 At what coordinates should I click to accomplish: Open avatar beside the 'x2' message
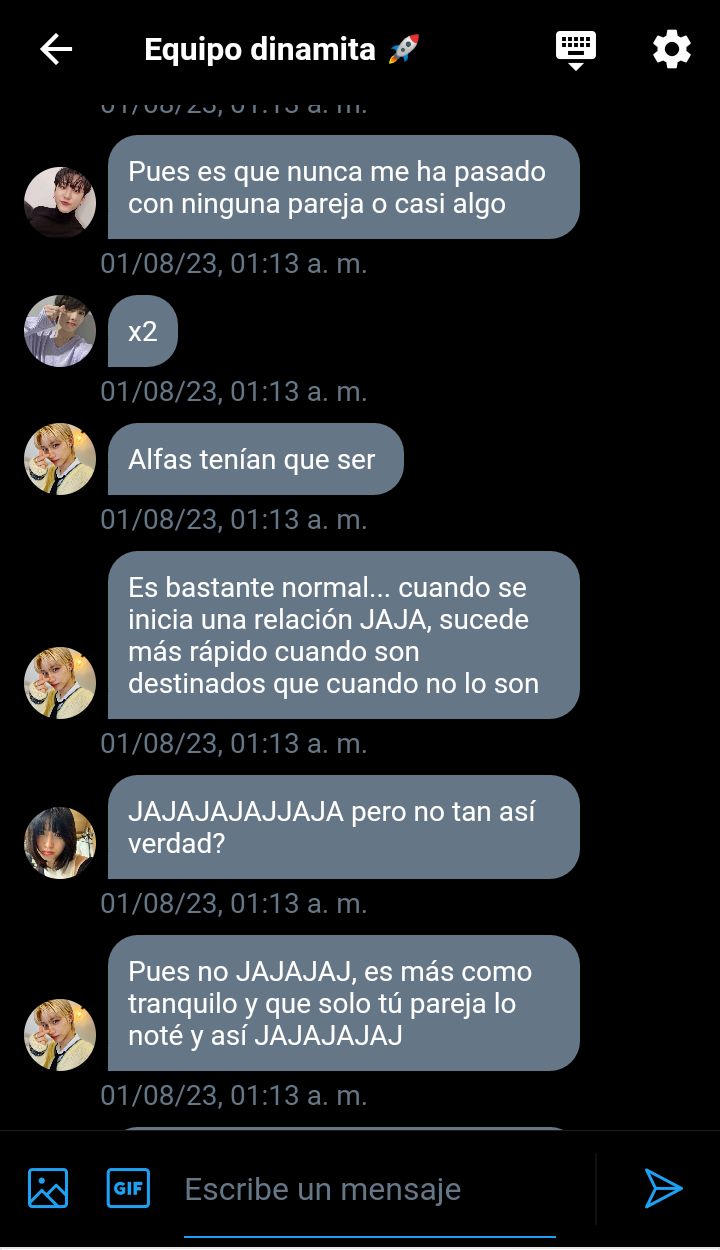click(x=60, y=331)
